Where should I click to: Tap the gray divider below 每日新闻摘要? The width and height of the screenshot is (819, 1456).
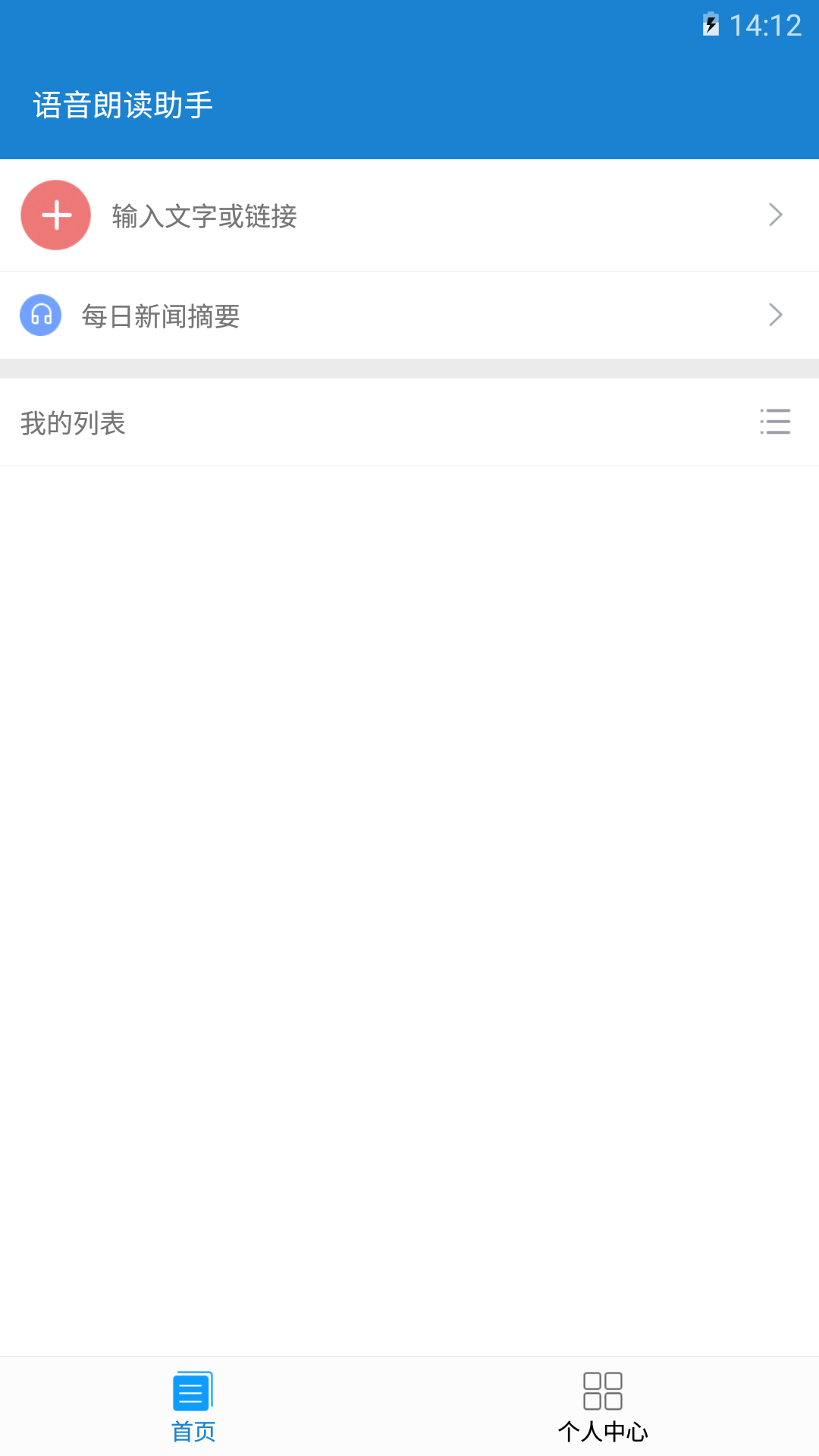pos(409,369)
